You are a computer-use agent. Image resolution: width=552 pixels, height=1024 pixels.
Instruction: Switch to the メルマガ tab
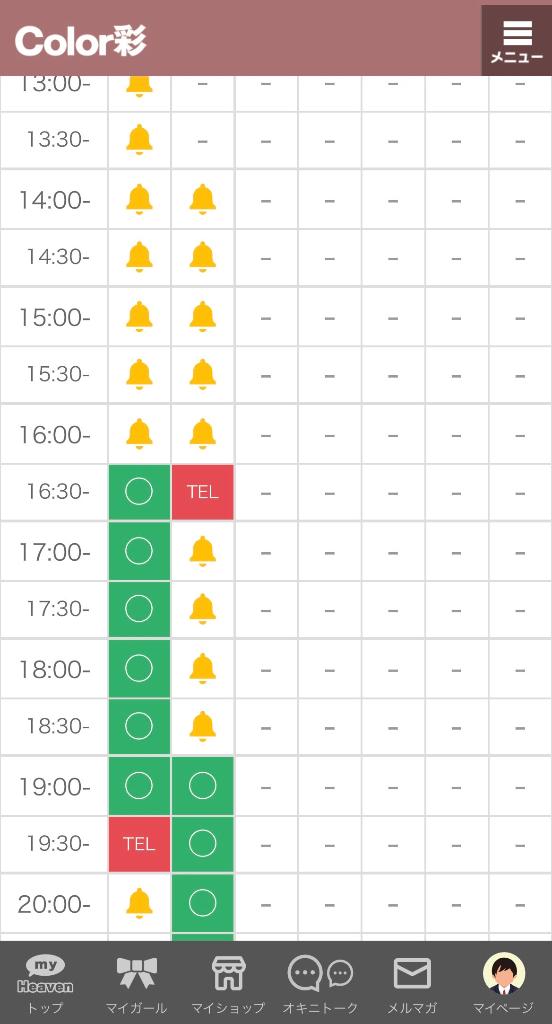click(412, 982)
